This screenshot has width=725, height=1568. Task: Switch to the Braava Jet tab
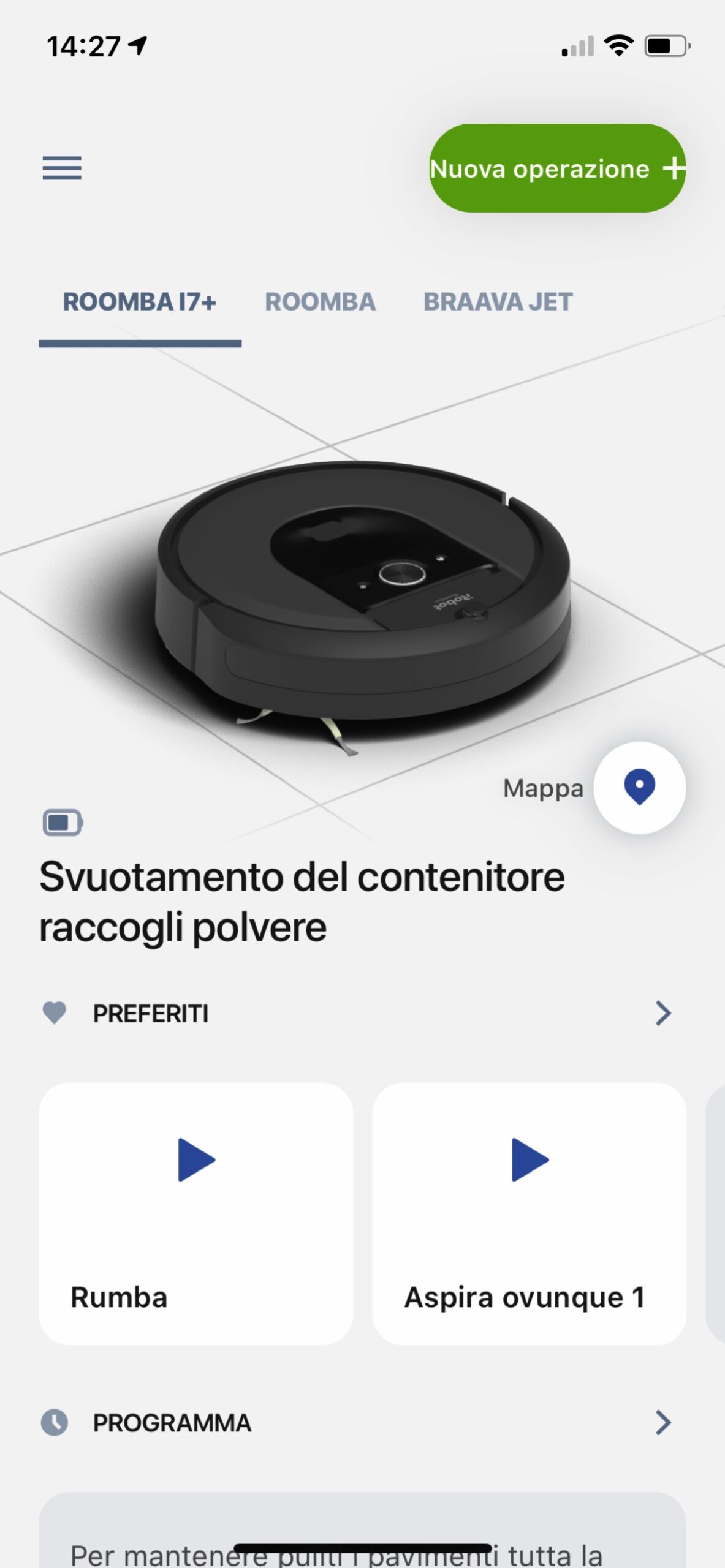click(x=498, y=302)
